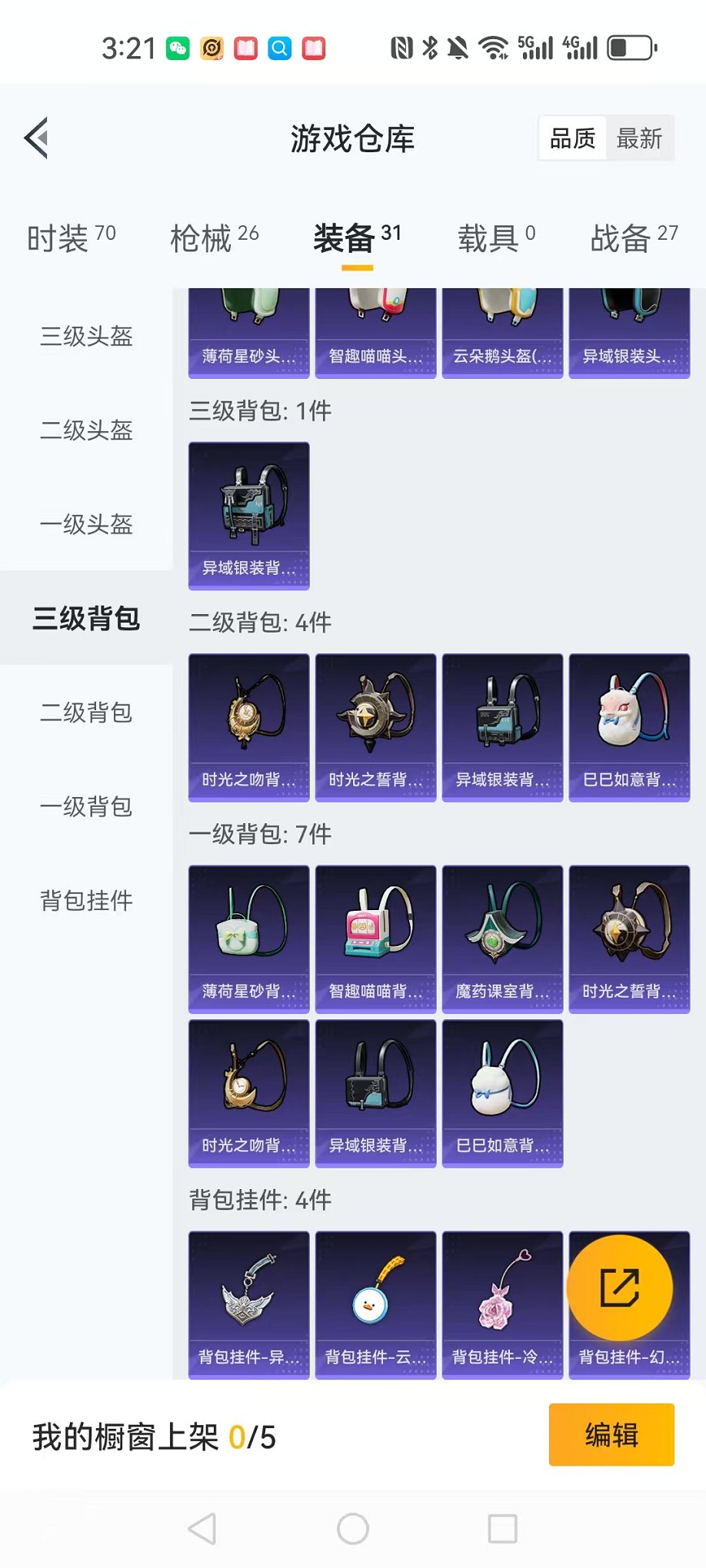706x1568 pixels.
Task: Go to the system home screen
Action: 353,1528
